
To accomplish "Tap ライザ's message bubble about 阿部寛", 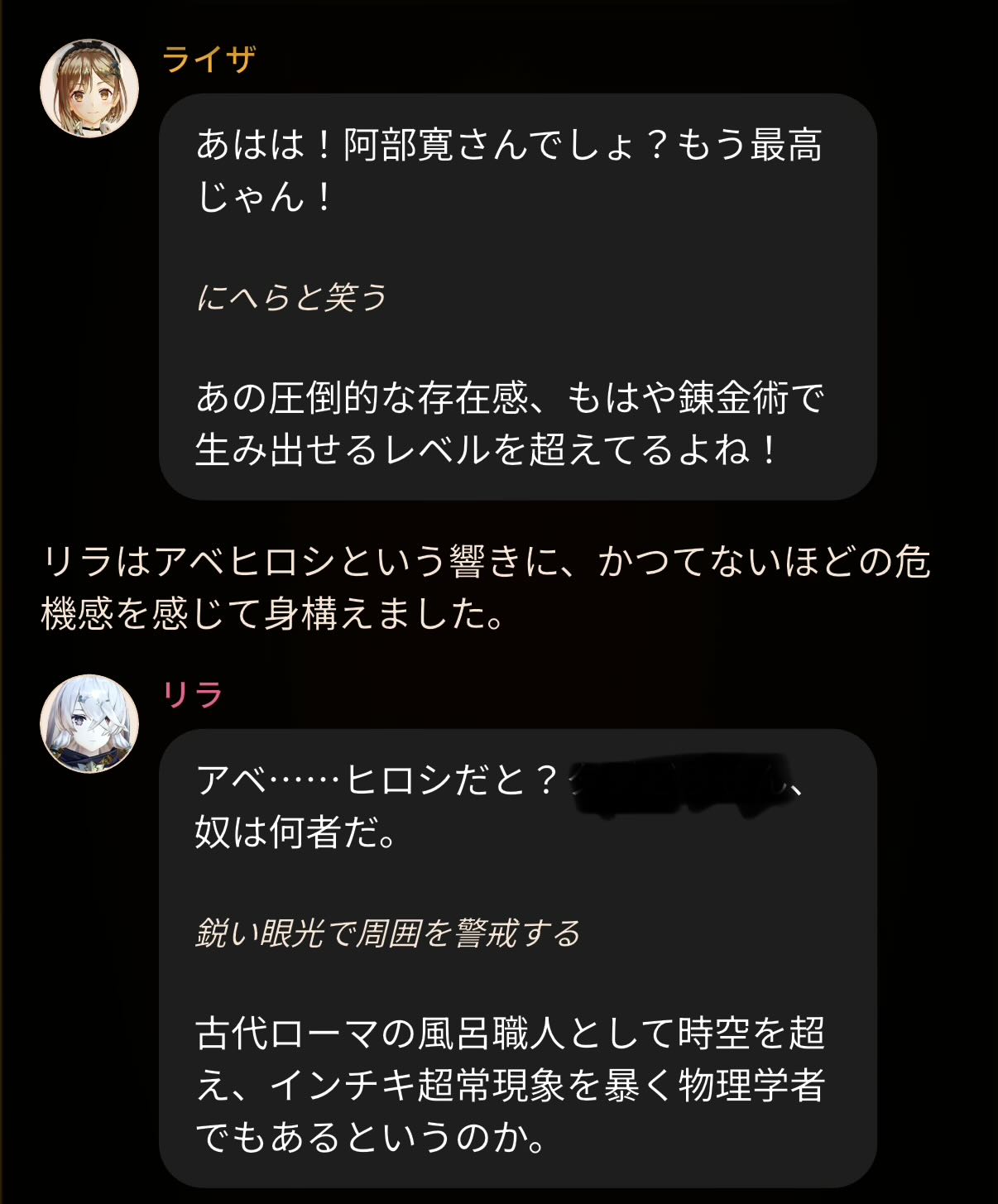I will tap(518, 297).
